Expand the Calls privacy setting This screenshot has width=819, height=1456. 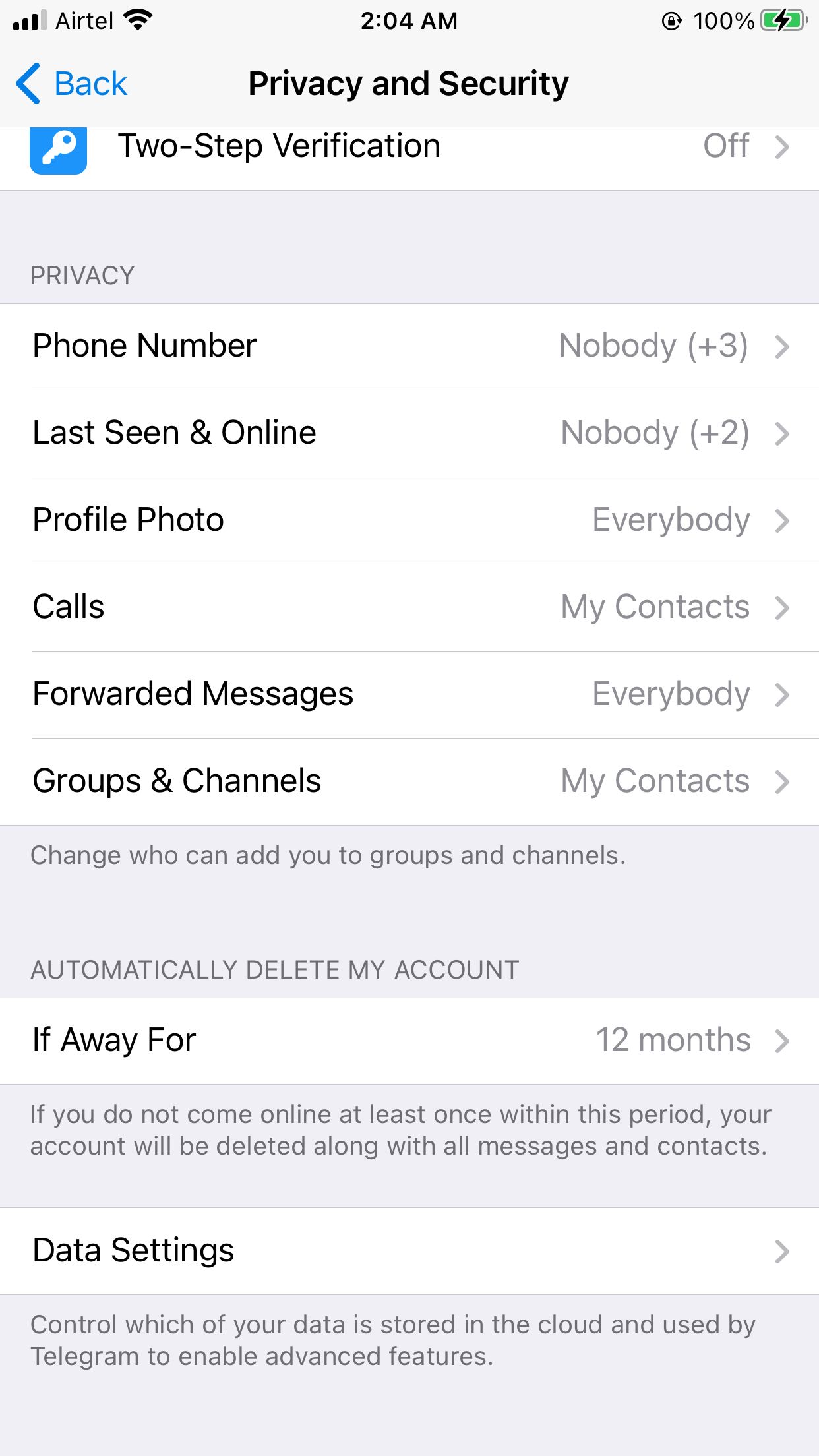(x=409, y=606)
